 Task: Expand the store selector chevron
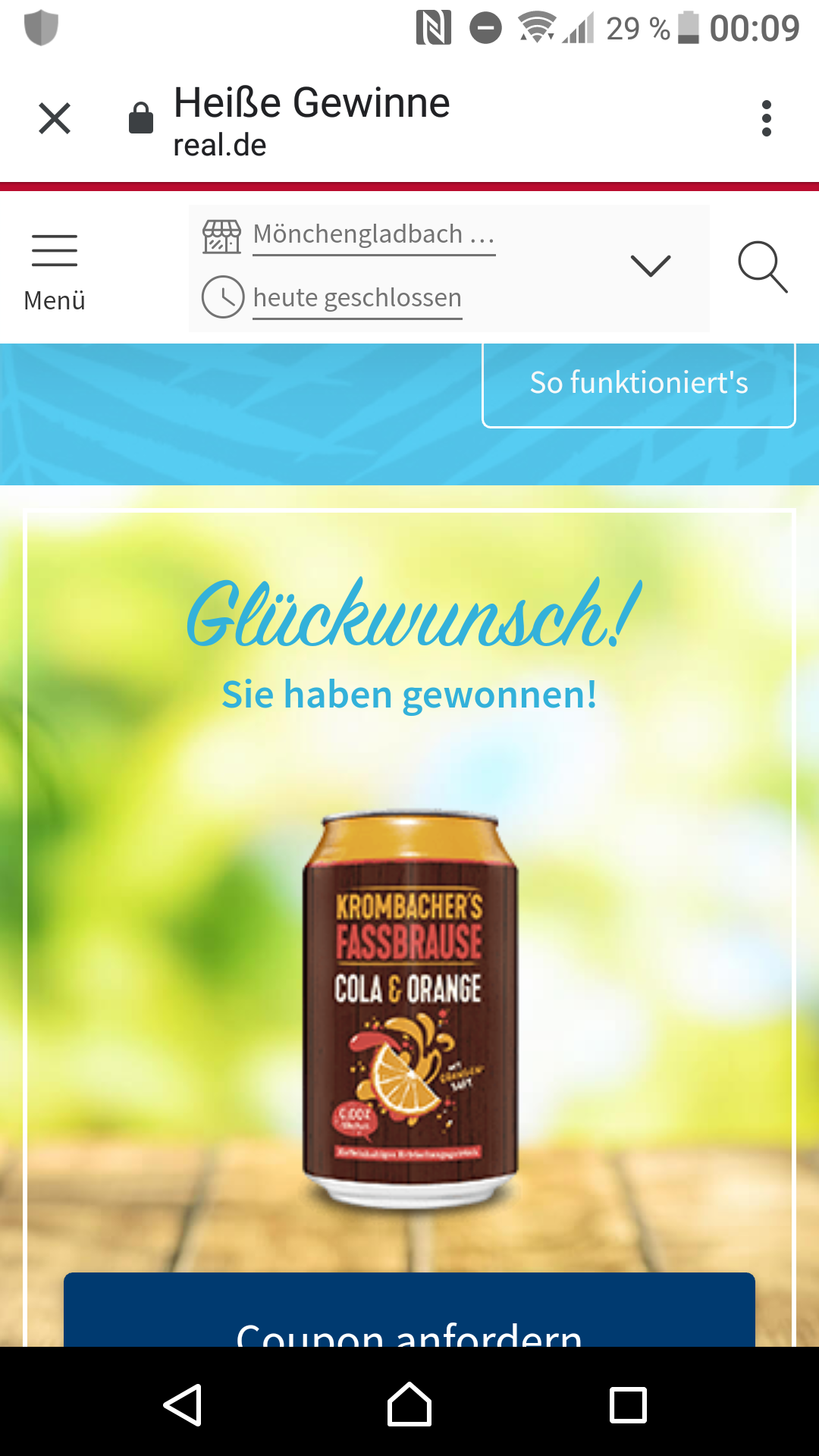651,265
